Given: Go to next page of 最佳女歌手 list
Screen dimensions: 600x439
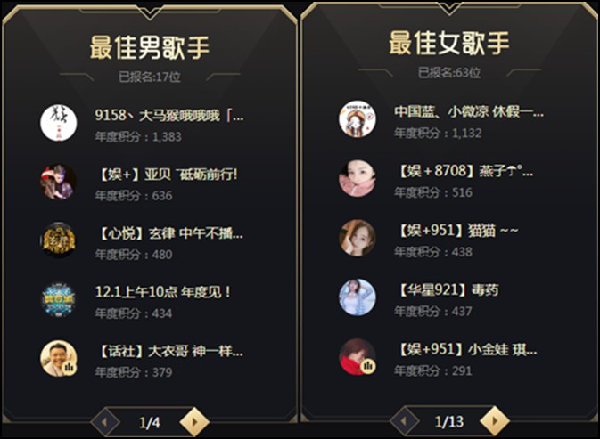Looking at the screenshot, I should [494, 420].
